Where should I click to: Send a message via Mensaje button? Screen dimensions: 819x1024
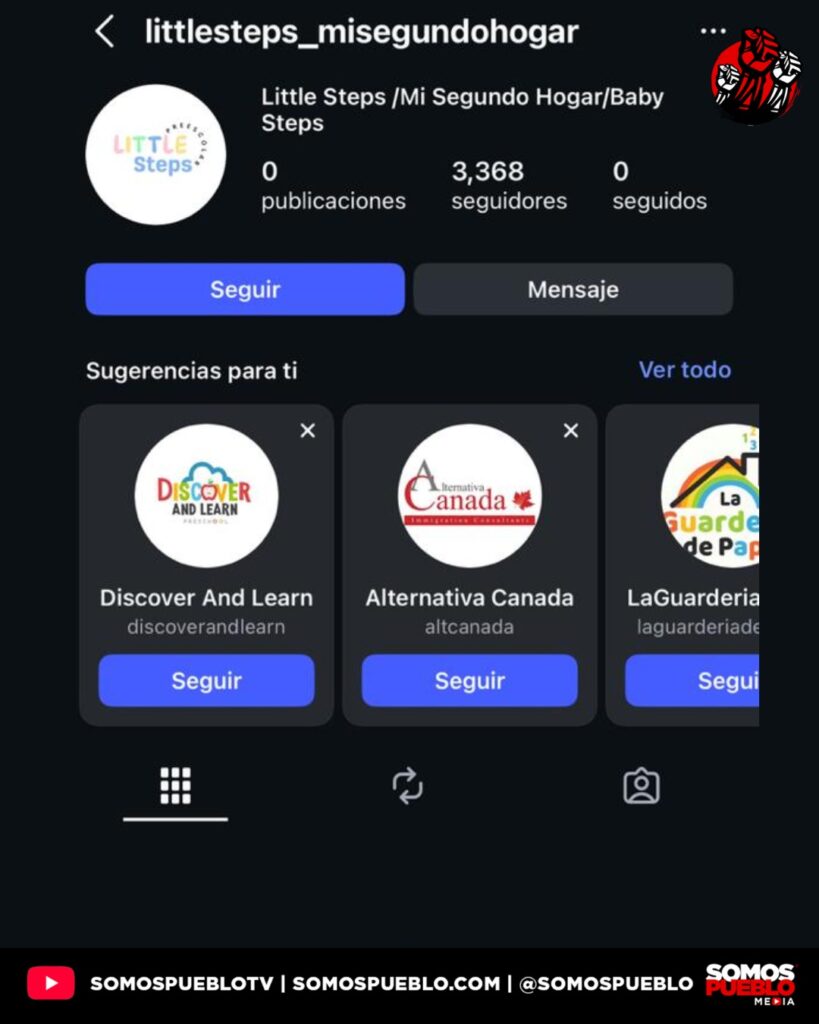(x=573, y=290)
